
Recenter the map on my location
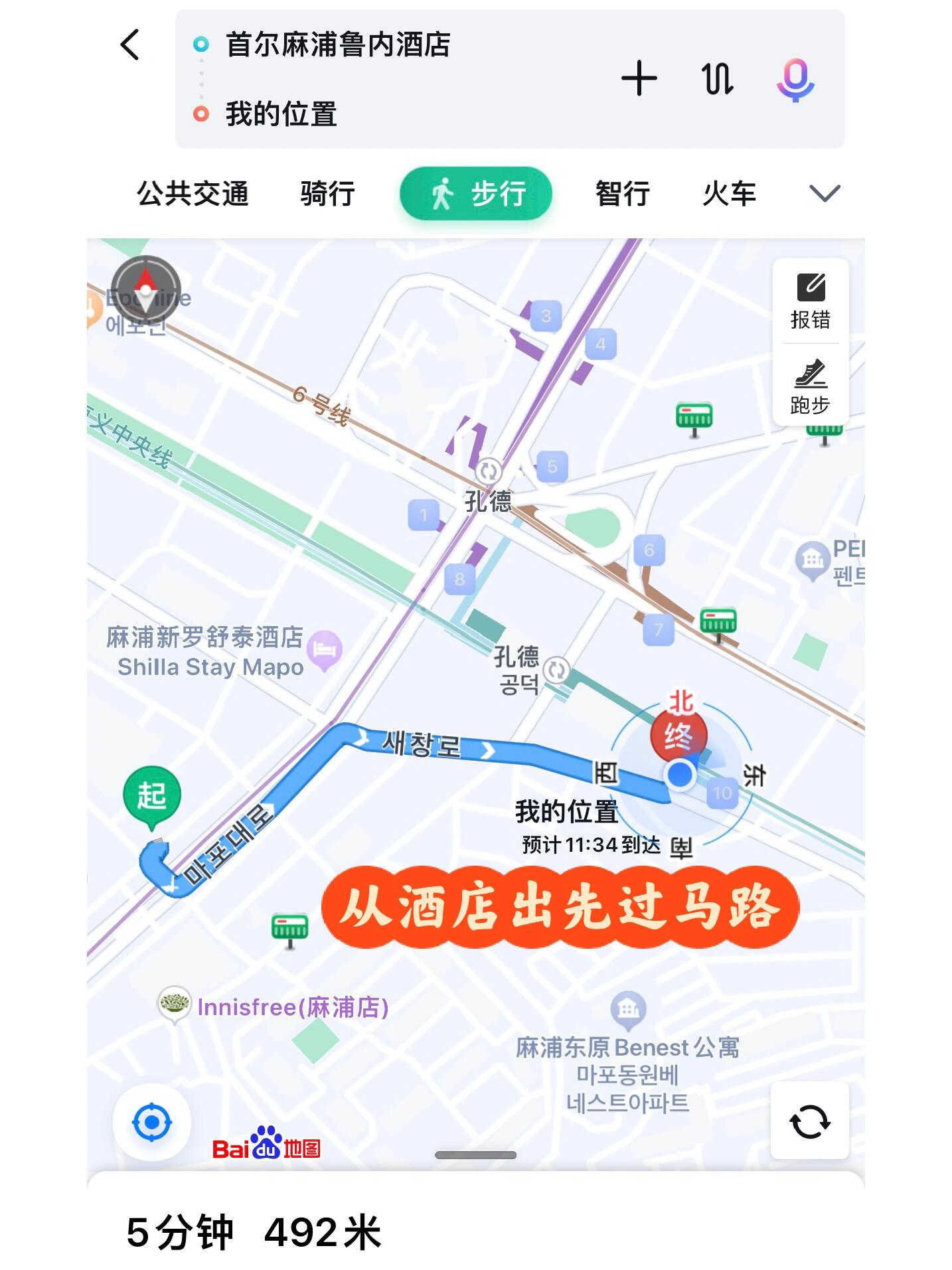(152, 1122)
